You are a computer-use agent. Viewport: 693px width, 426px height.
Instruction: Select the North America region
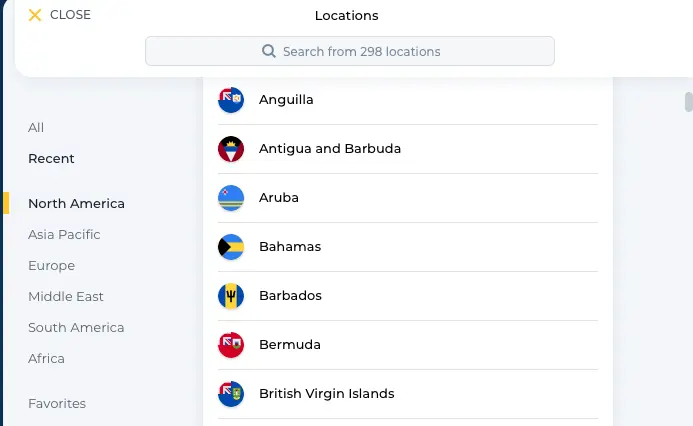76,203
